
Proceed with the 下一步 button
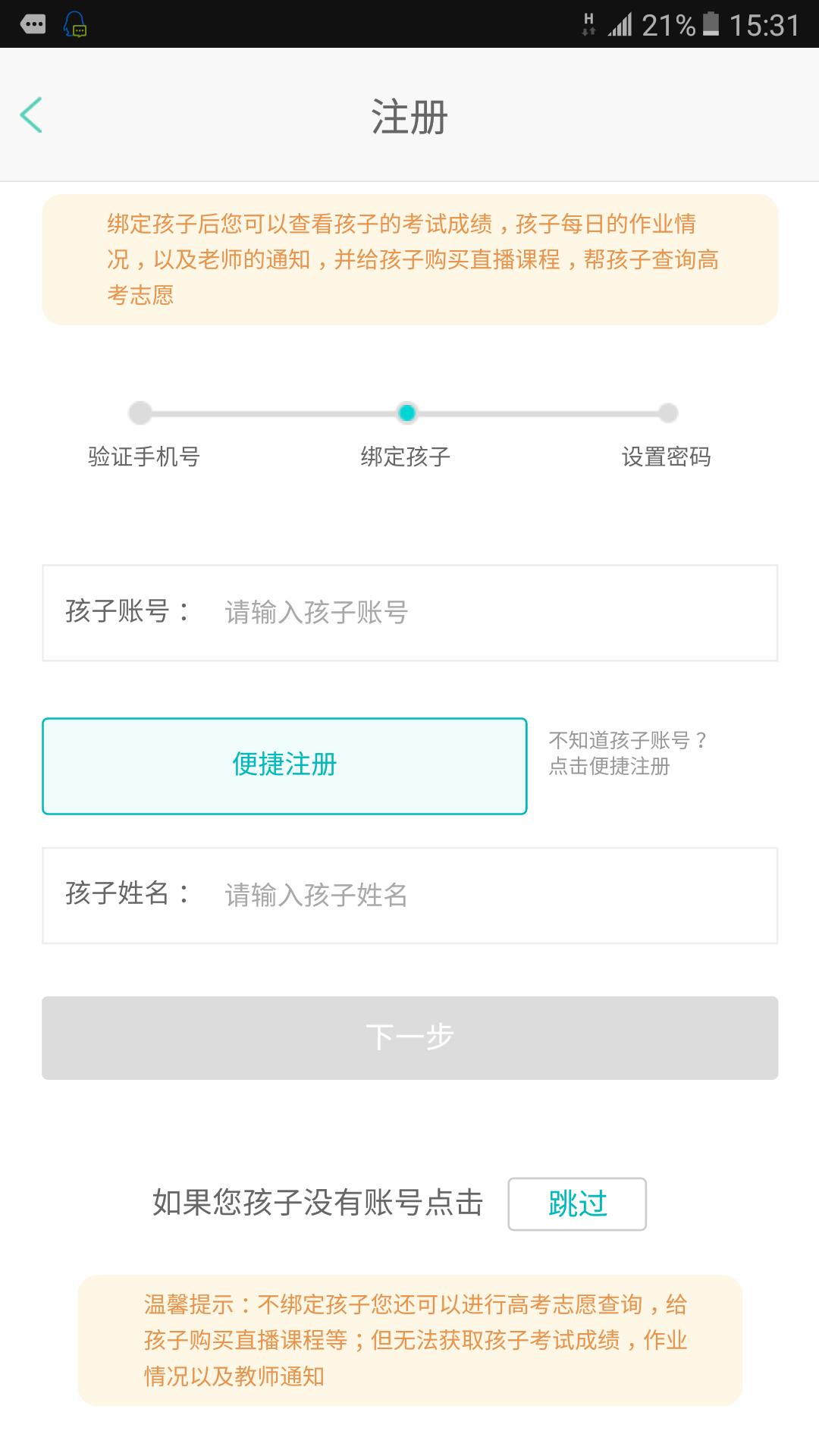click(x=409, y=1037)
